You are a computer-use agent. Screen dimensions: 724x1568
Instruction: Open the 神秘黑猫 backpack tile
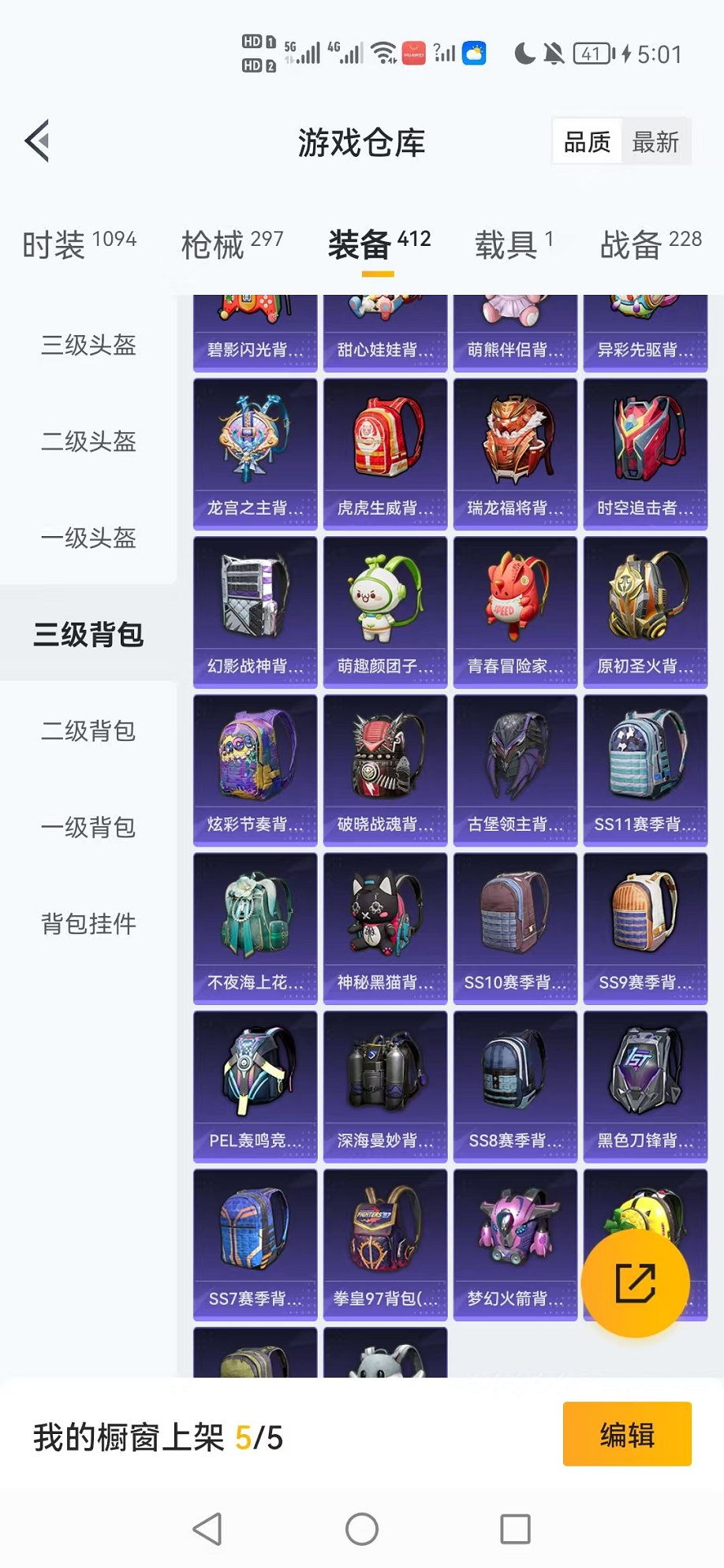click(385, 928)
